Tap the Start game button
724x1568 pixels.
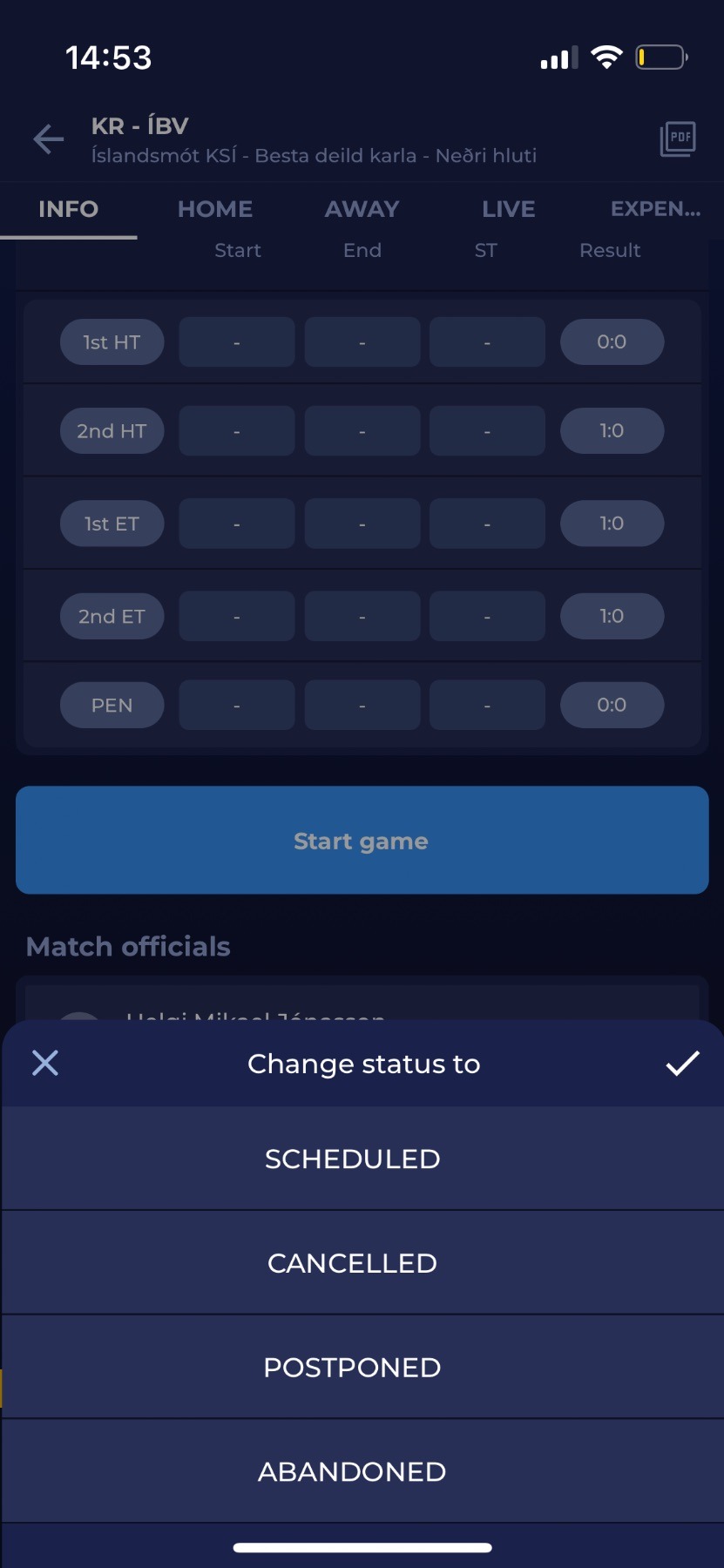pyautogui.click(x=362, y=841)
